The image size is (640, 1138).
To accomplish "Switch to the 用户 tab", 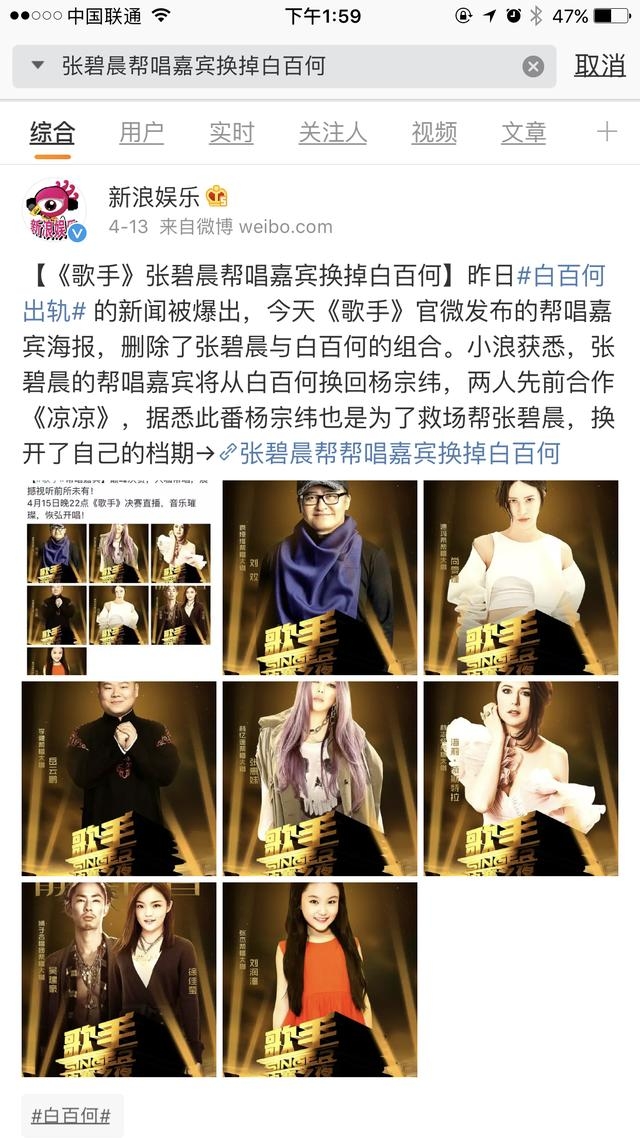I will pos(141,132).
